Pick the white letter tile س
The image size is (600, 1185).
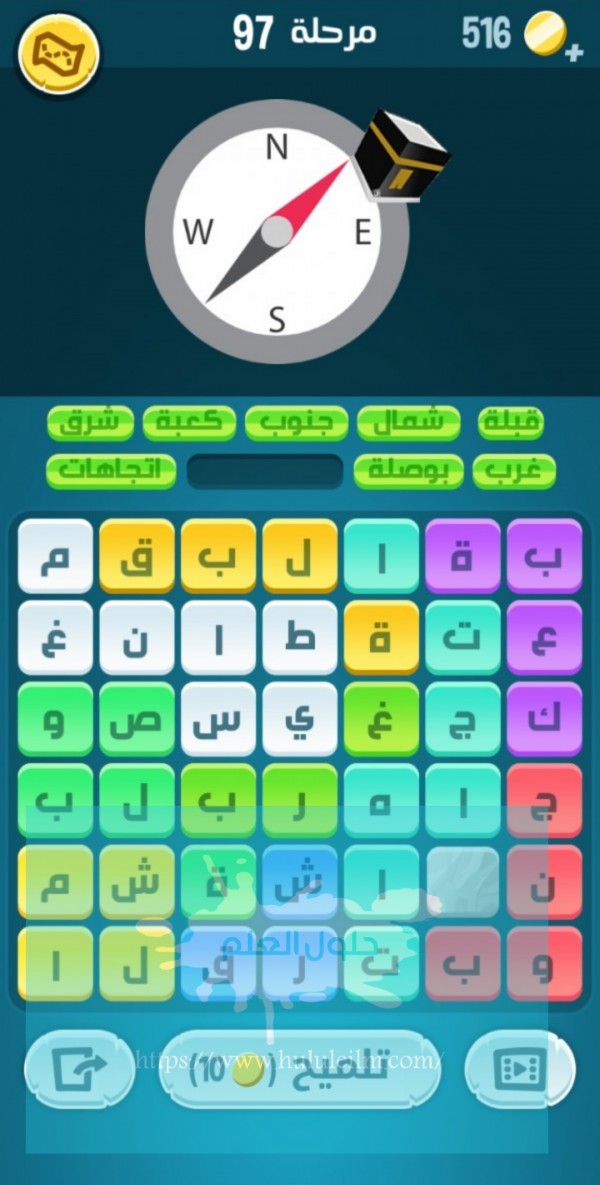[218, 719]
